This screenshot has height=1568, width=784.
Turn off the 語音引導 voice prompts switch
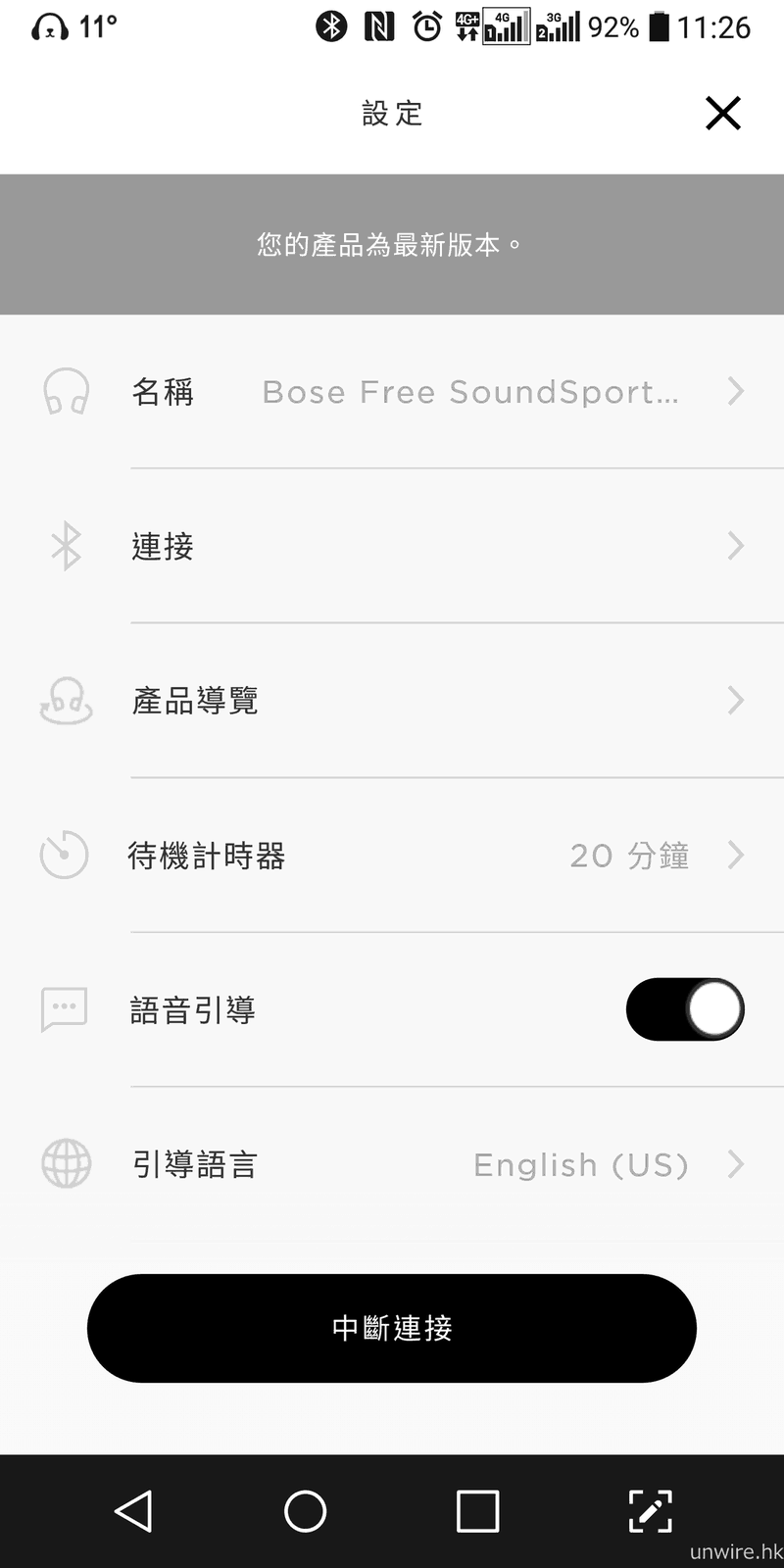pos(685,1009)
